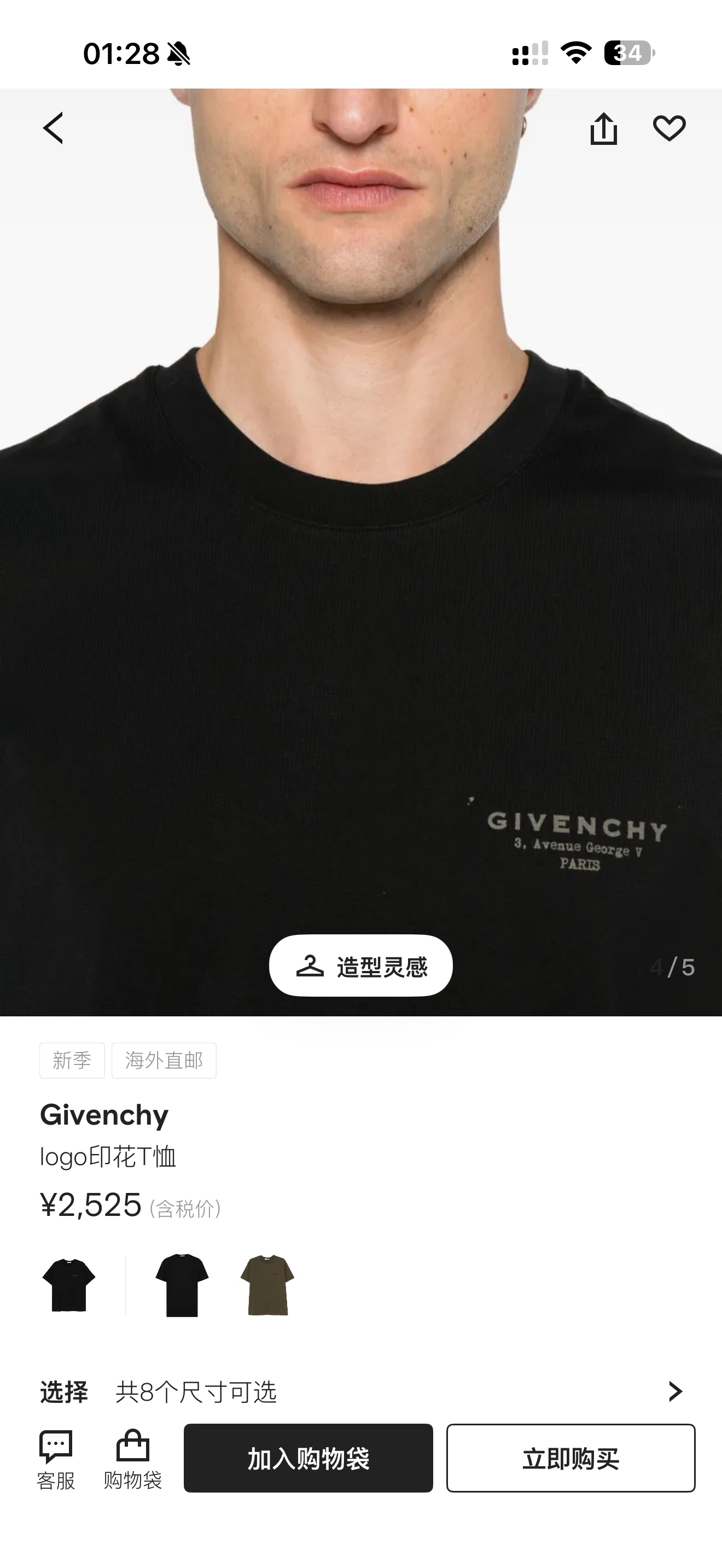This screenshot has height=1568, width=722.
Task: Tap 加入购物袋 to add to bag
Action: click(x=308, y=1459)
